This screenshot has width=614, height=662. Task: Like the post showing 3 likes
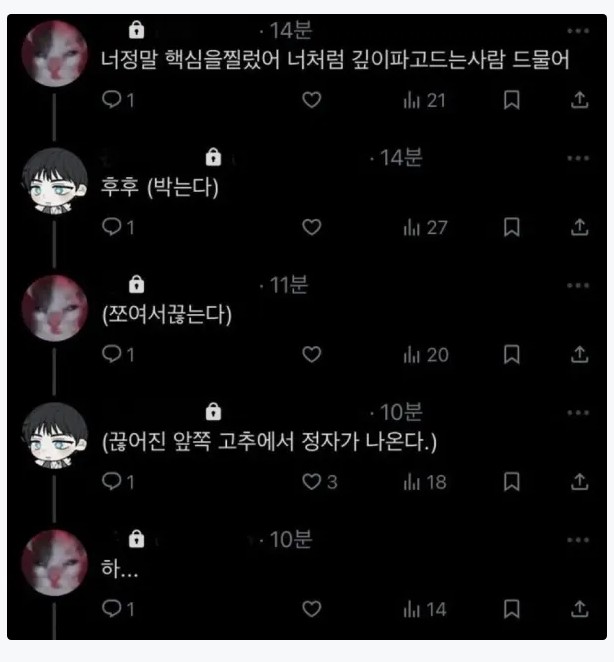pyautogui.click(x=311, y=482)
